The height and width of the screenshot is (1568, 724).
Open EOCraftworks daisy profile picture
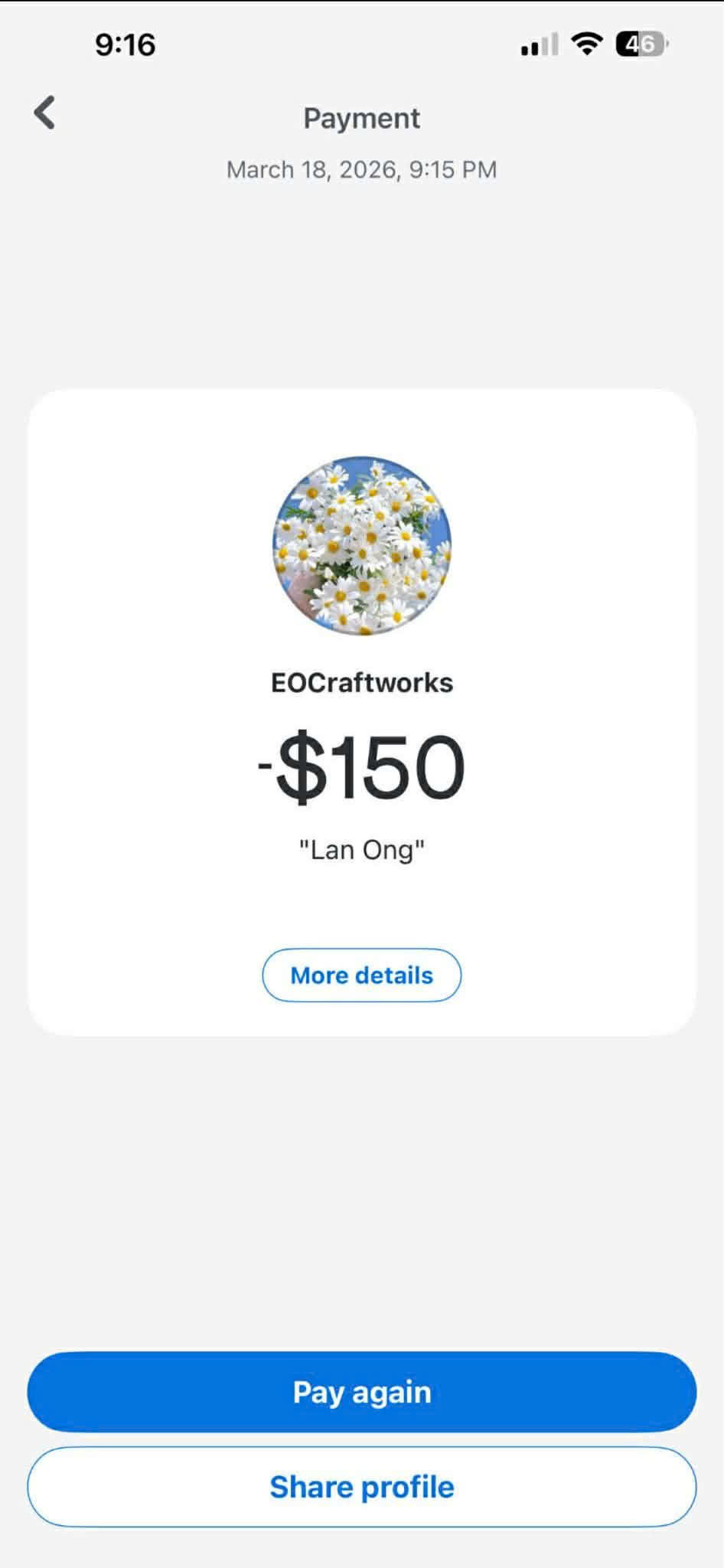click(x=362, y=546)
